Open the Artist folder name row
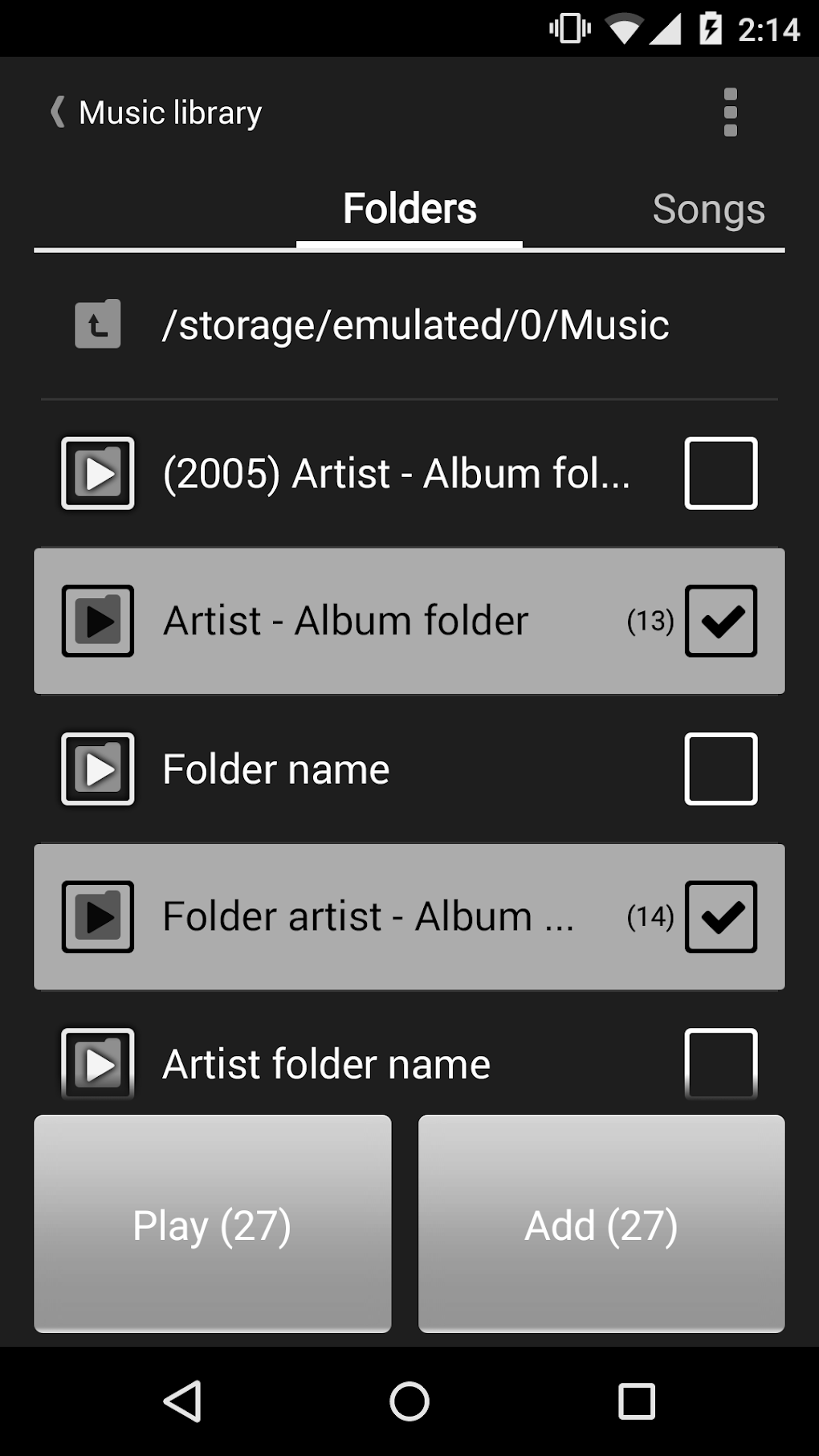 (409, 1064)
